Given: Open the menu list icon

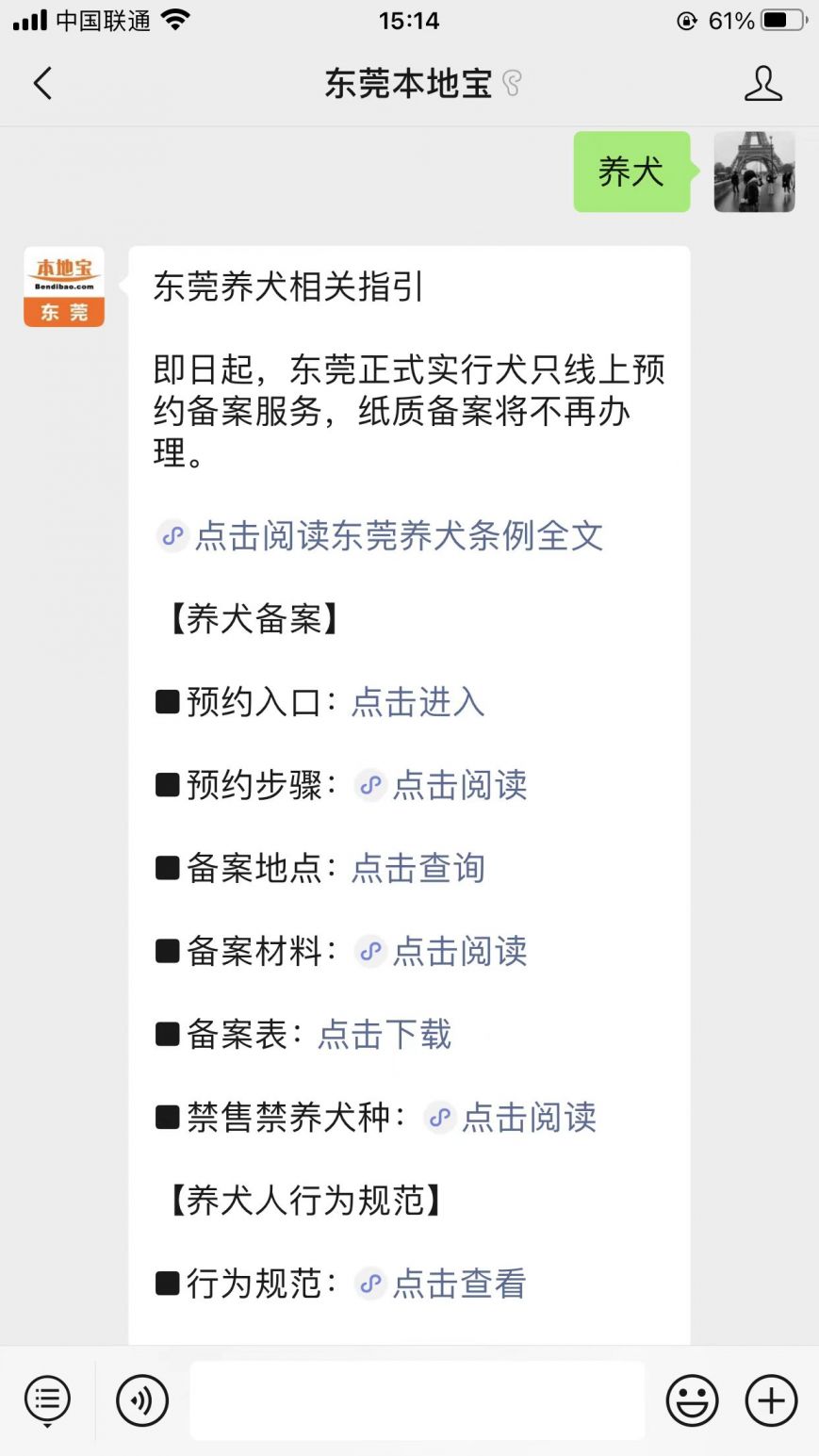Looking at the screenshot, I should (x=47, y=1399).
